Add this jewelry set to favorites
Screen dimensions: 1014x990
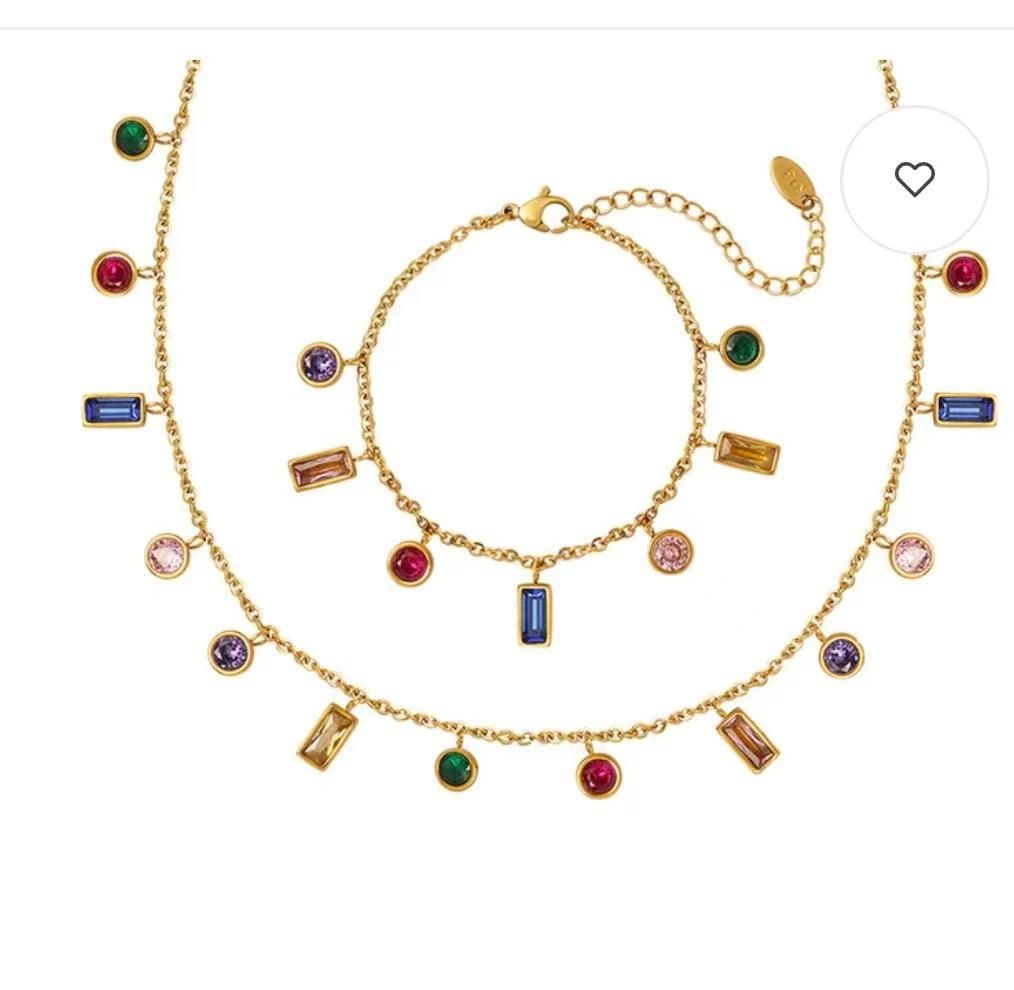tap(914, 180)
